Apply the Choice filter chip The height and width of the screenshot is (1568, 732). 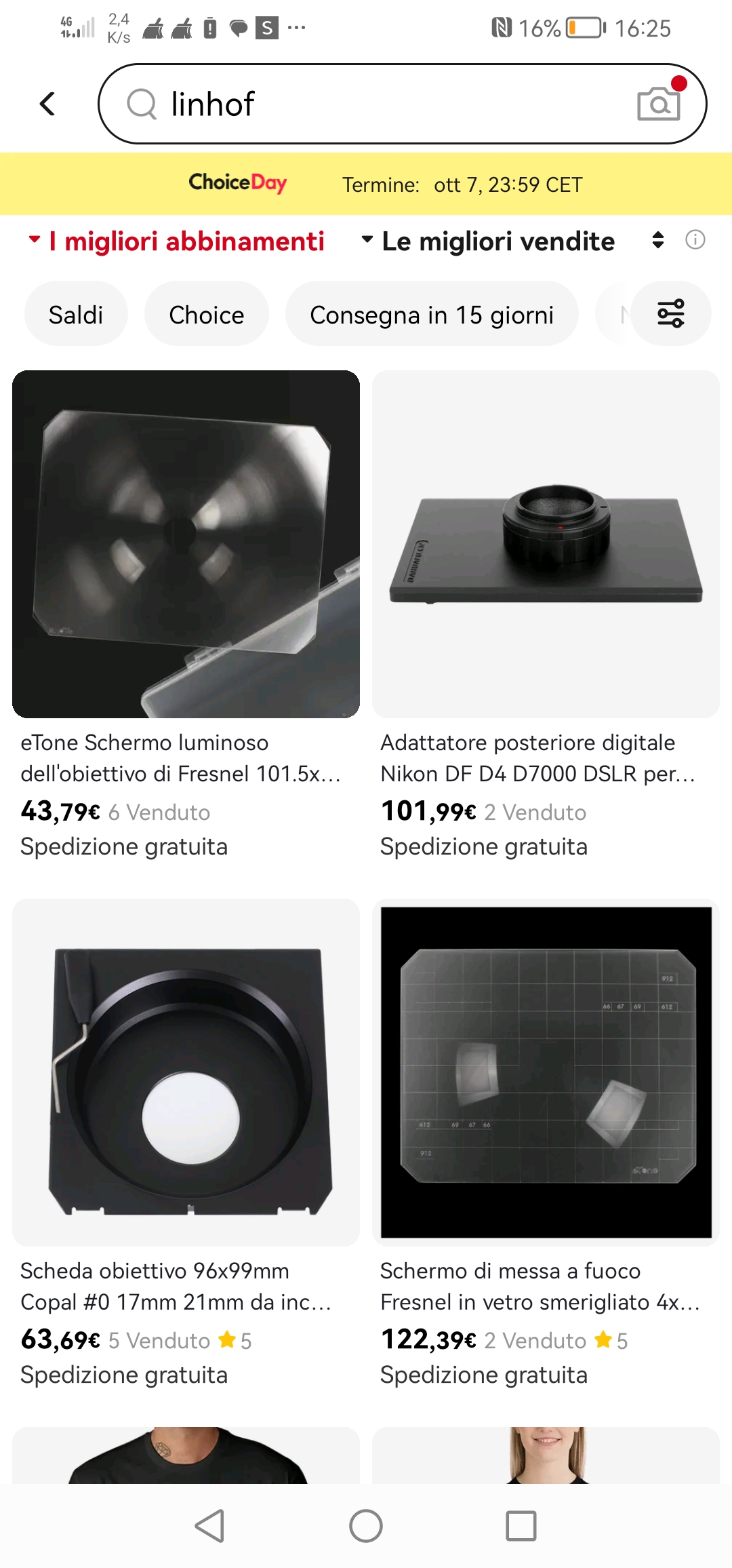pyautogui.click(x=206, y=315)
